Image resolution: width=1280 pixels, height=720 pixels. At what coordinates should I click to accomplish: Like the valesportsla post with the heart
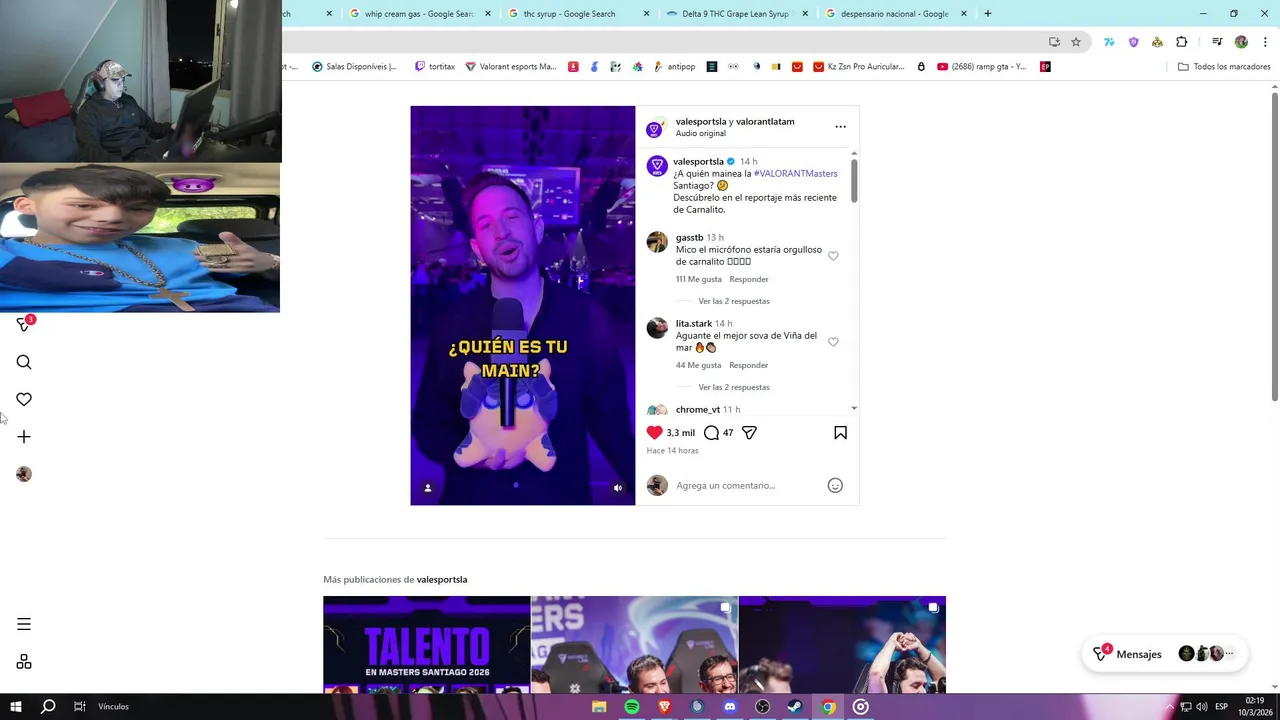point(655,433)
